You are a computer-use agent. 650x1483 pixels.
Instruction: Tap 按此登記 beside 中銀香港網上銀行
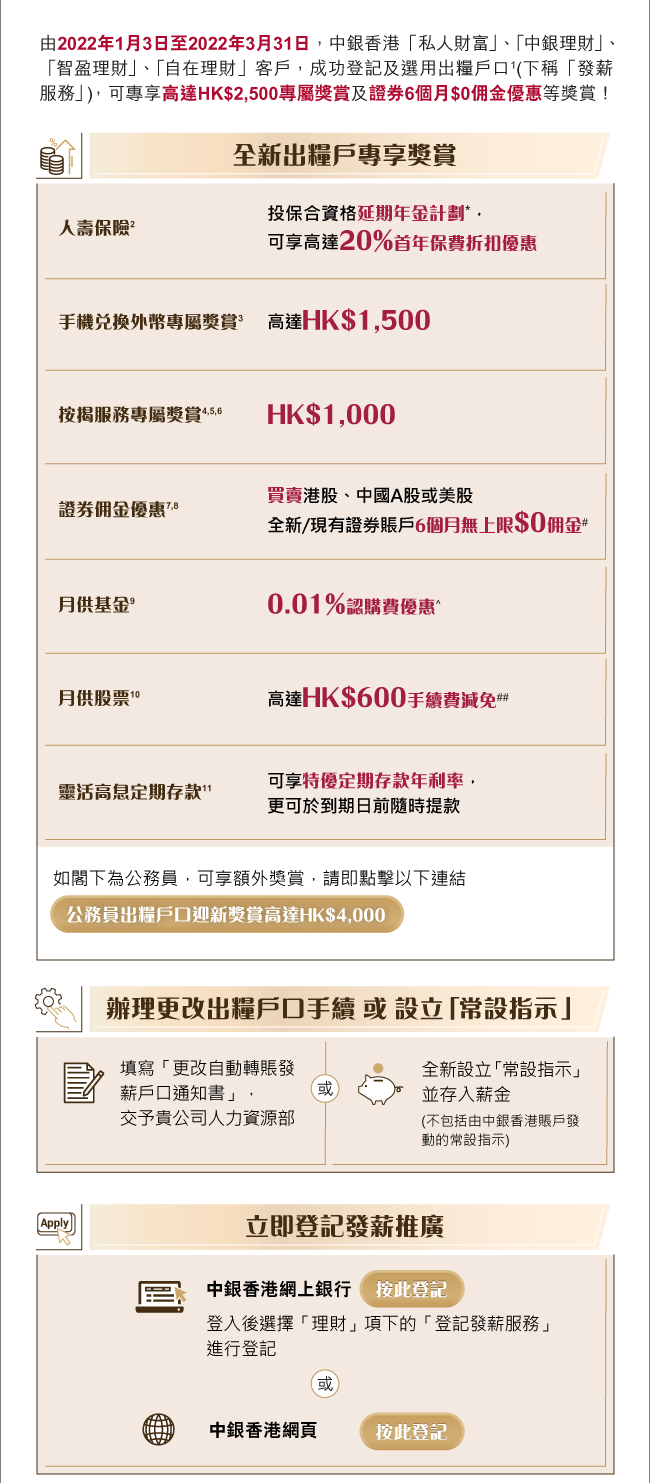pyautogui.click(x=411, y=1288)
